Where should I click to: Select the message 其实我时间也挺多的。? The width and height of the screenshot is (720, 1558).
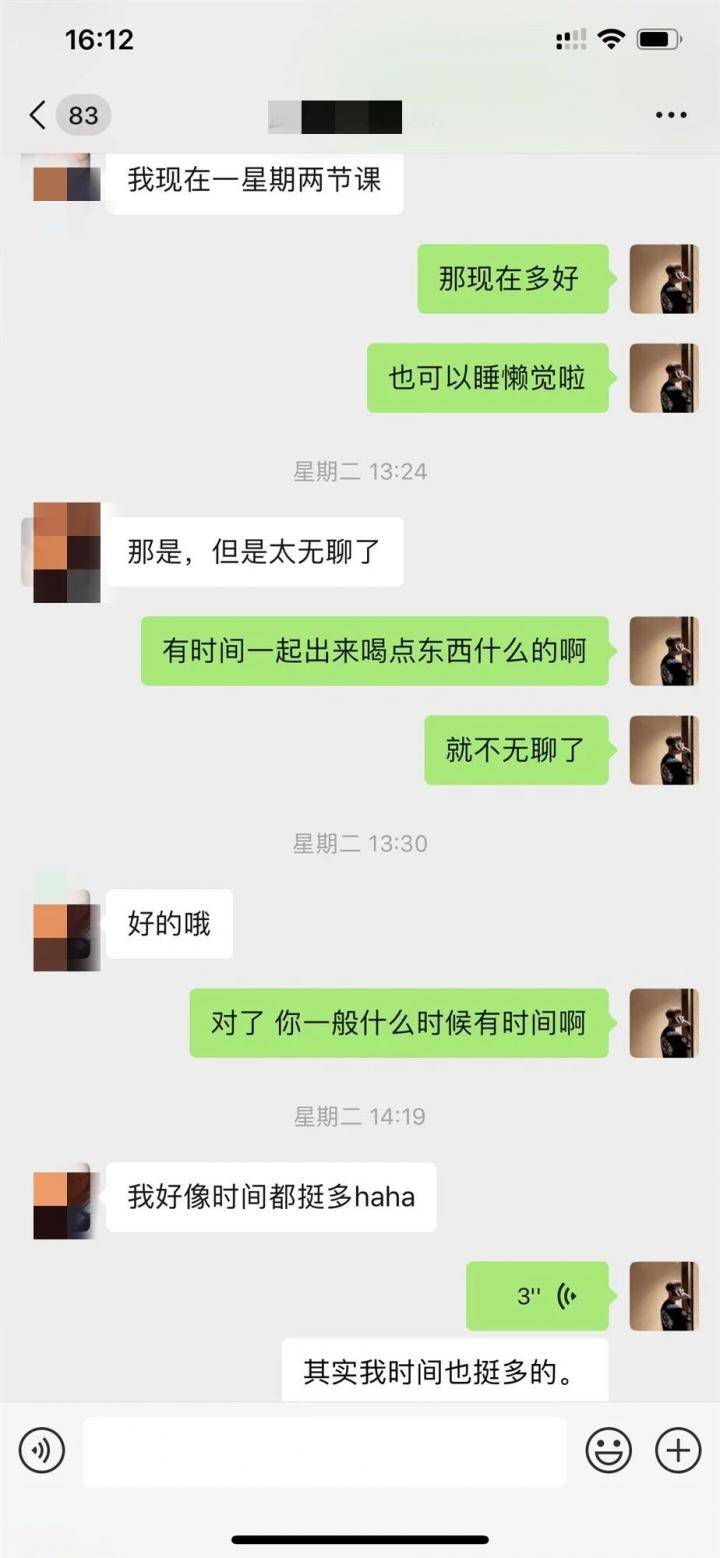[x=446, y=1371]
